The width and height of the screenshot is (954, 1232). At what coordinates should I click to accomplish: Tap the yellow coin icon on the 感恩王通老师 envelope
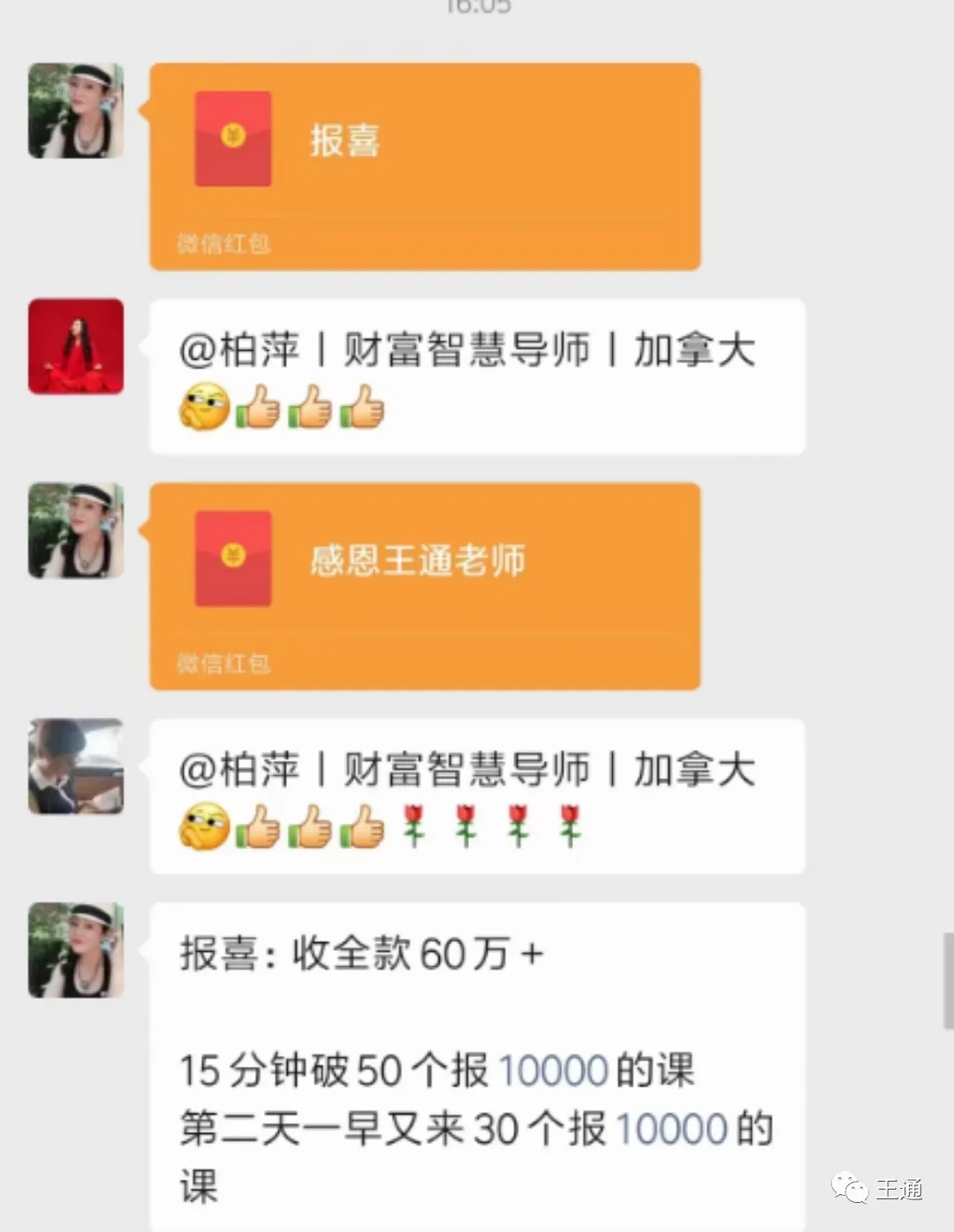point(231,557)
